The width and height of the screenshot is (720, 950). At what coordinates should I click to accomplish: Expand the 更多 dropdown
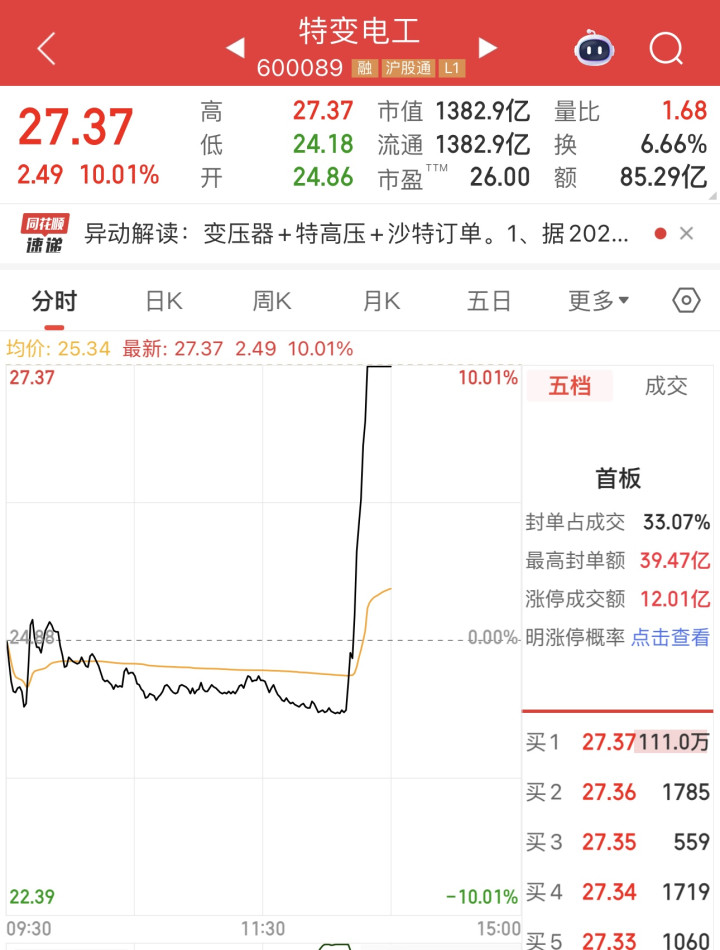click(x=598, y=301)
